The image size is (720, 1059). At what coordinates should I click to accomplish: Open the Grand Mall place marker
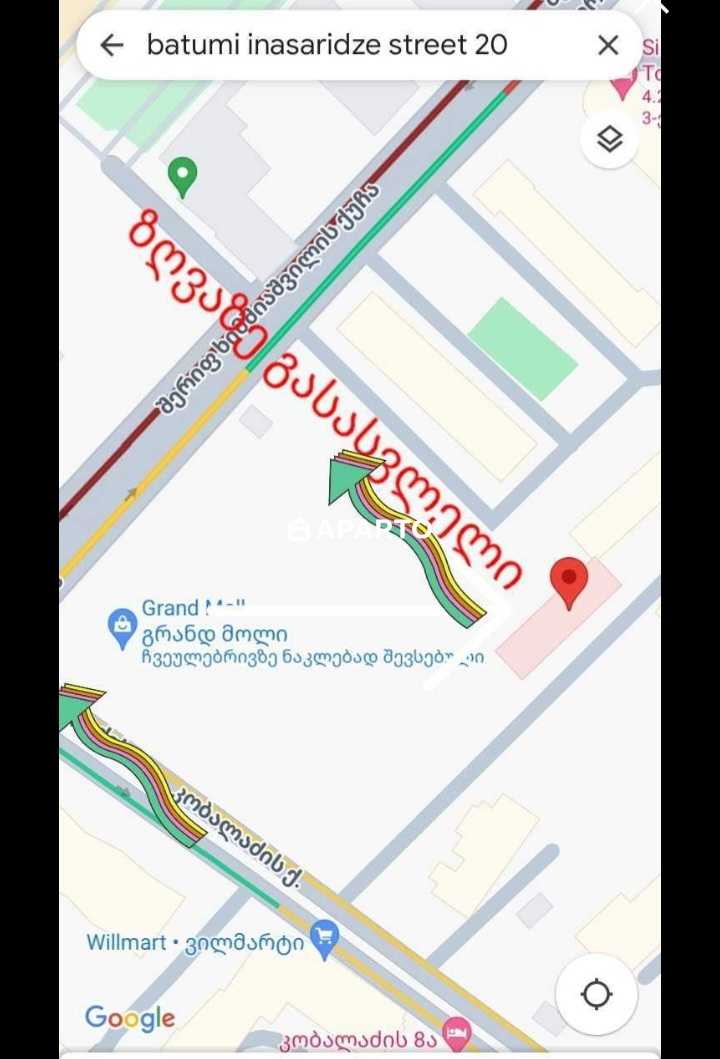pos(122,629)
